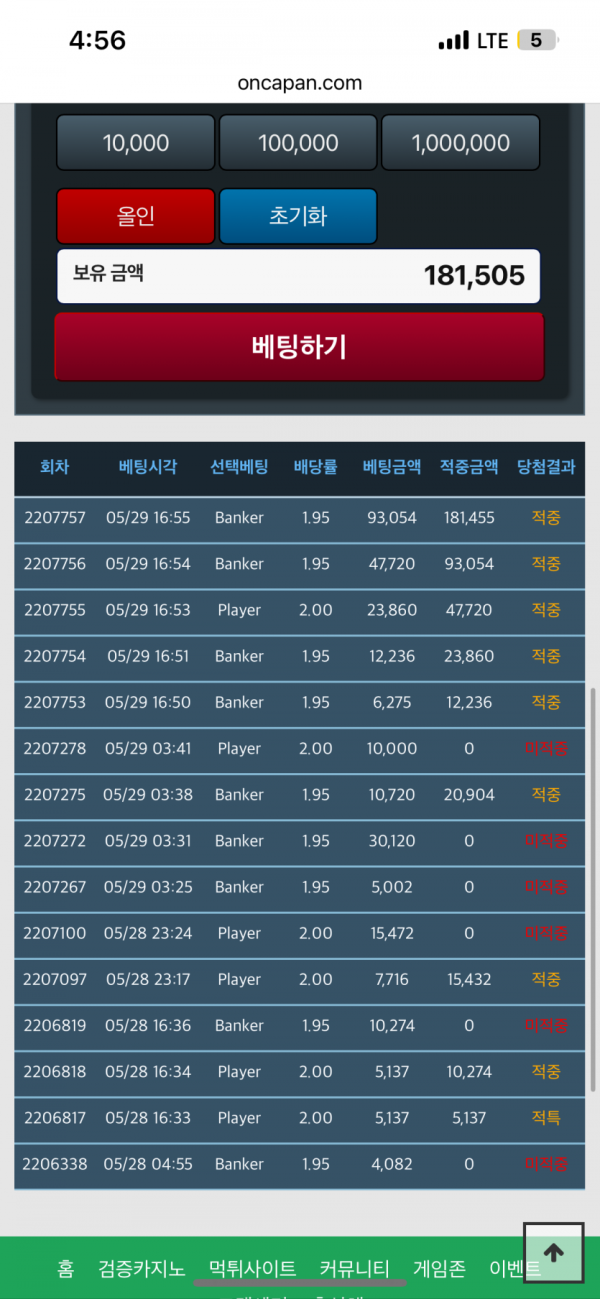Tap the oncapan.com address bar

tap(300, 83)
